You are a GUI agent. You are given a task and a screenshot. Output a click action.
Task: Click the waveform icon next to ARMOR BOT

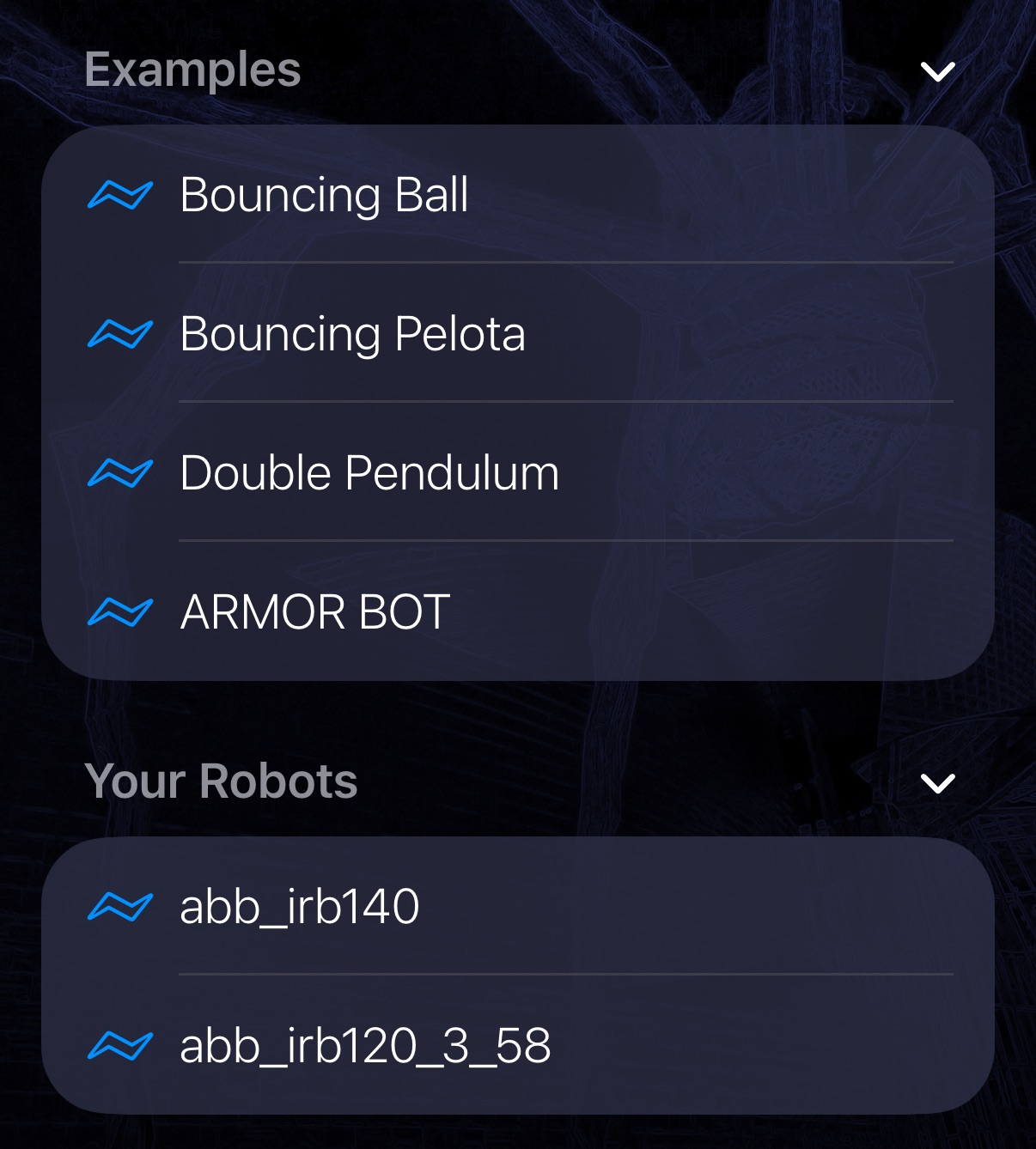point(120,611)
